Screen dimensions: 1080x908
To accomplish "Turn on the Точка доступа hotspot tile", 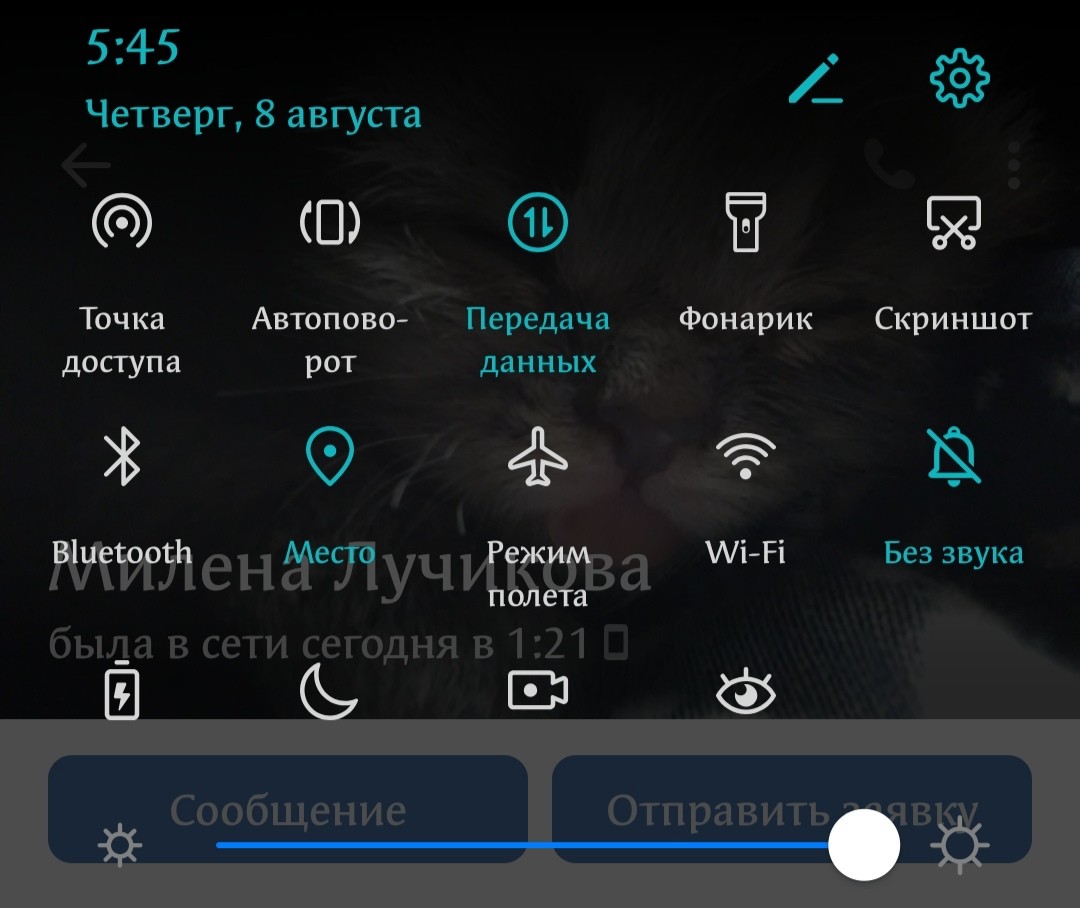I will pos(122,222).
